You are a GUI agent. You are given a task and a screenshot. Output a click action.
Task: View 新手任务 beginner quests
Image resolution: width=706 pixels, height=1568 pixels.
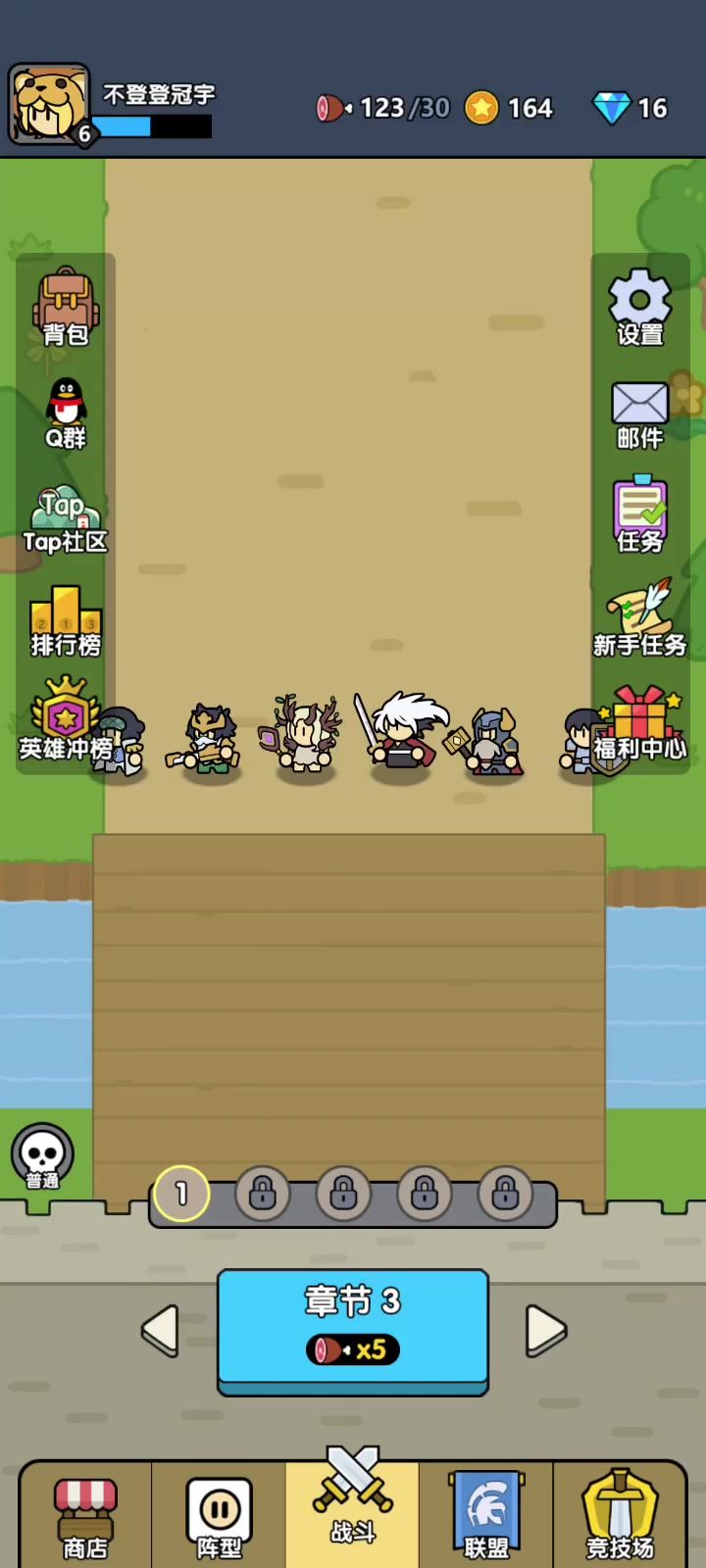click(639, 619)
